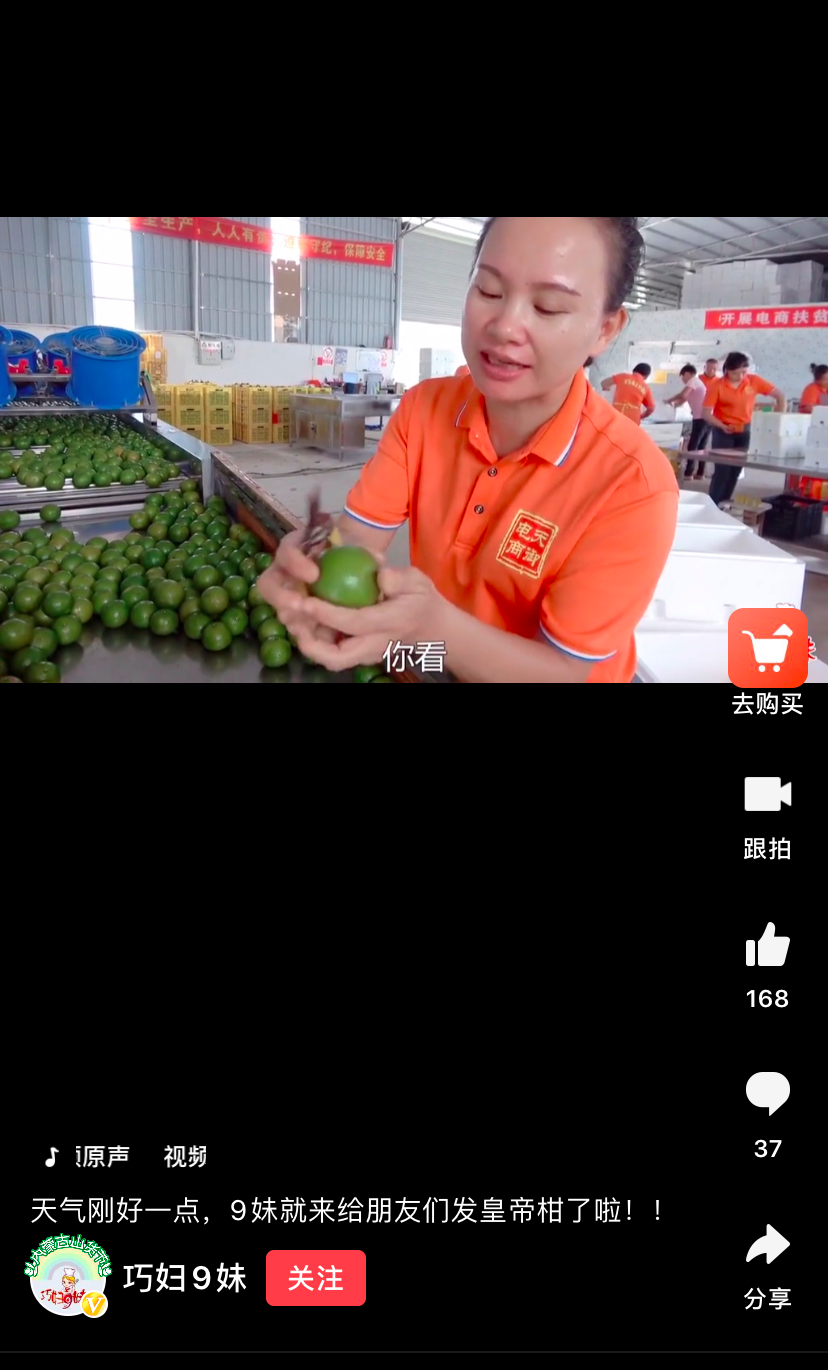Open the comments section
Screen dimensions: 828x1370
click(x=767, y=1092)
